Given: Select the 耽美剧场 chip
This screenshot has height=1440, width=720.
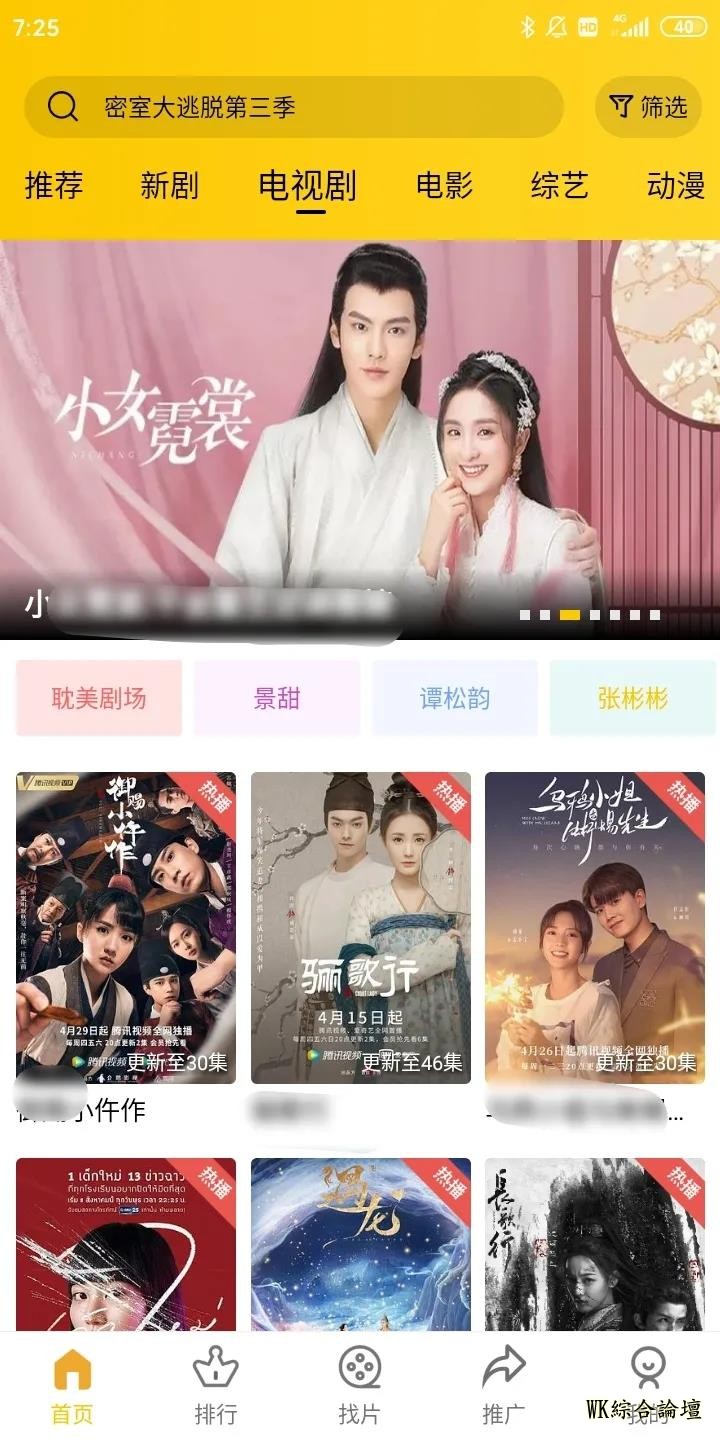Looking at the screenshot, I should [99, 698].
